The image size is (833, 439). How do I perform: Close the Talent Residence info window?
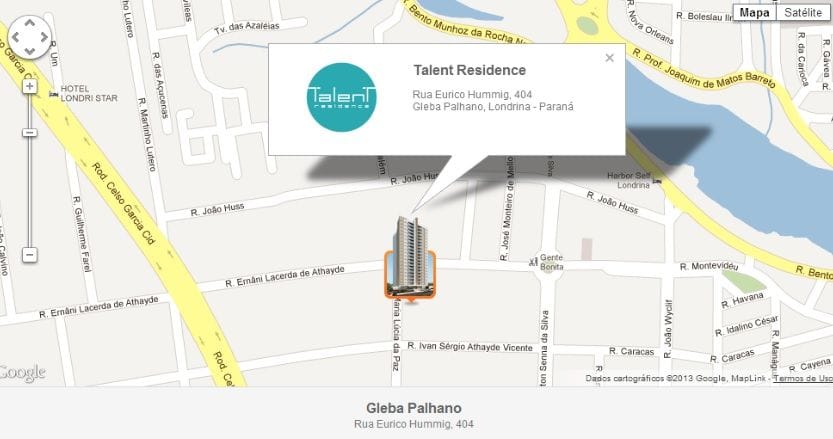[x=609, y=58]
